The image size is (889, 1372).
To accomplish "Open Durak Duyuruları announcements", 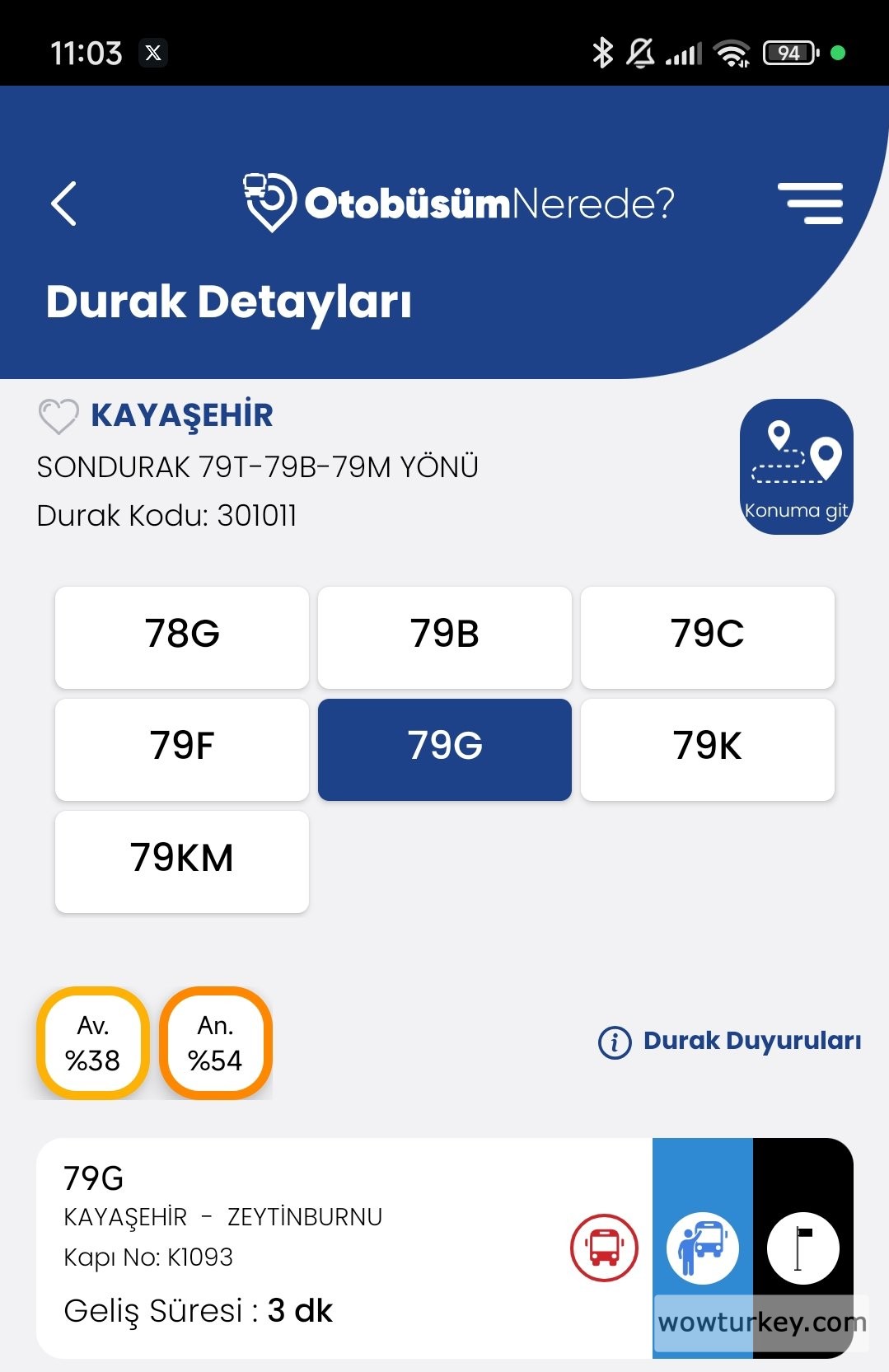I will tap(730, 1042).
